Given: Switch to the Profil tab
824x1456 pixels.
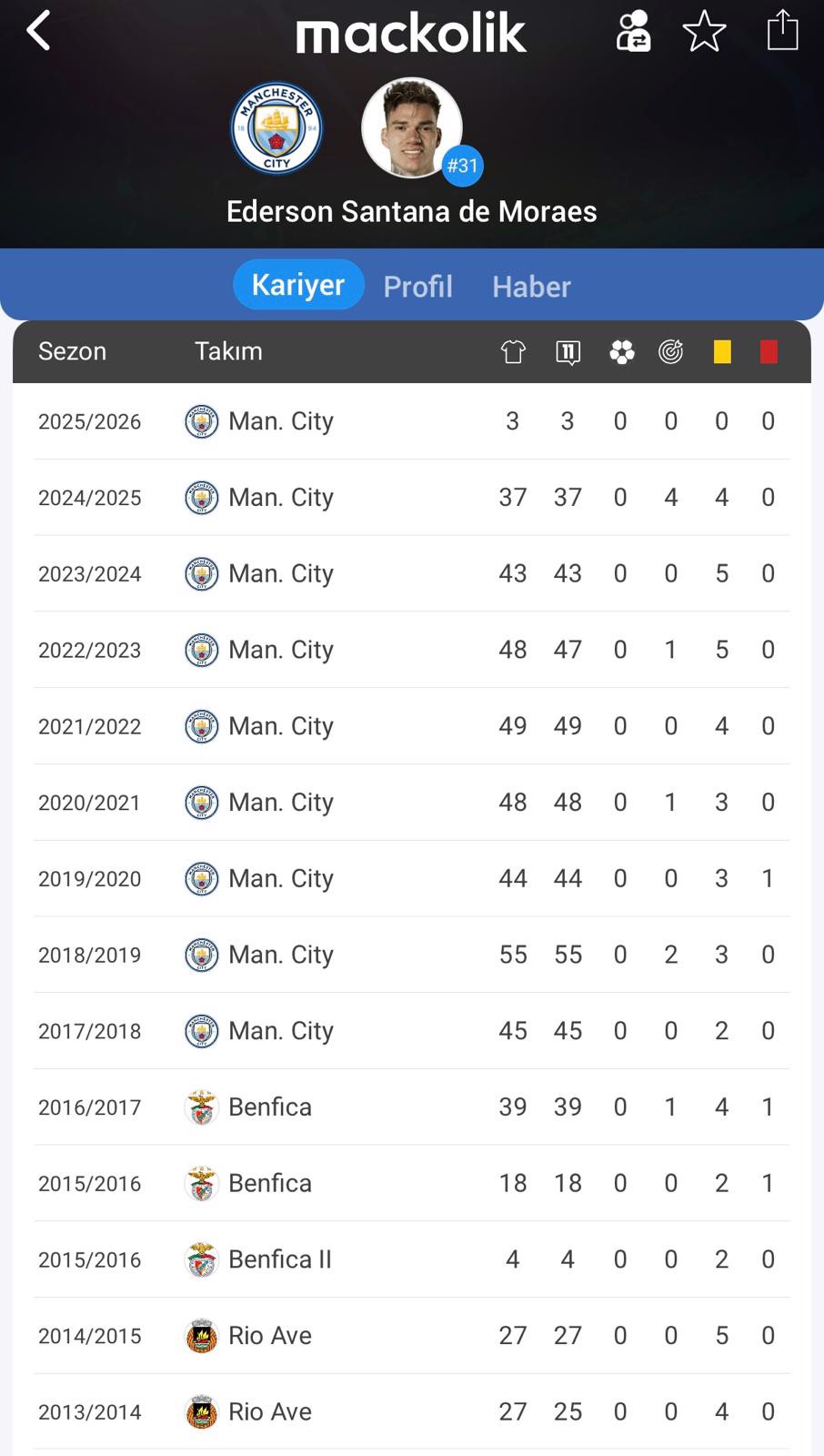Looking at the screenshot, I should pos(417,287).
